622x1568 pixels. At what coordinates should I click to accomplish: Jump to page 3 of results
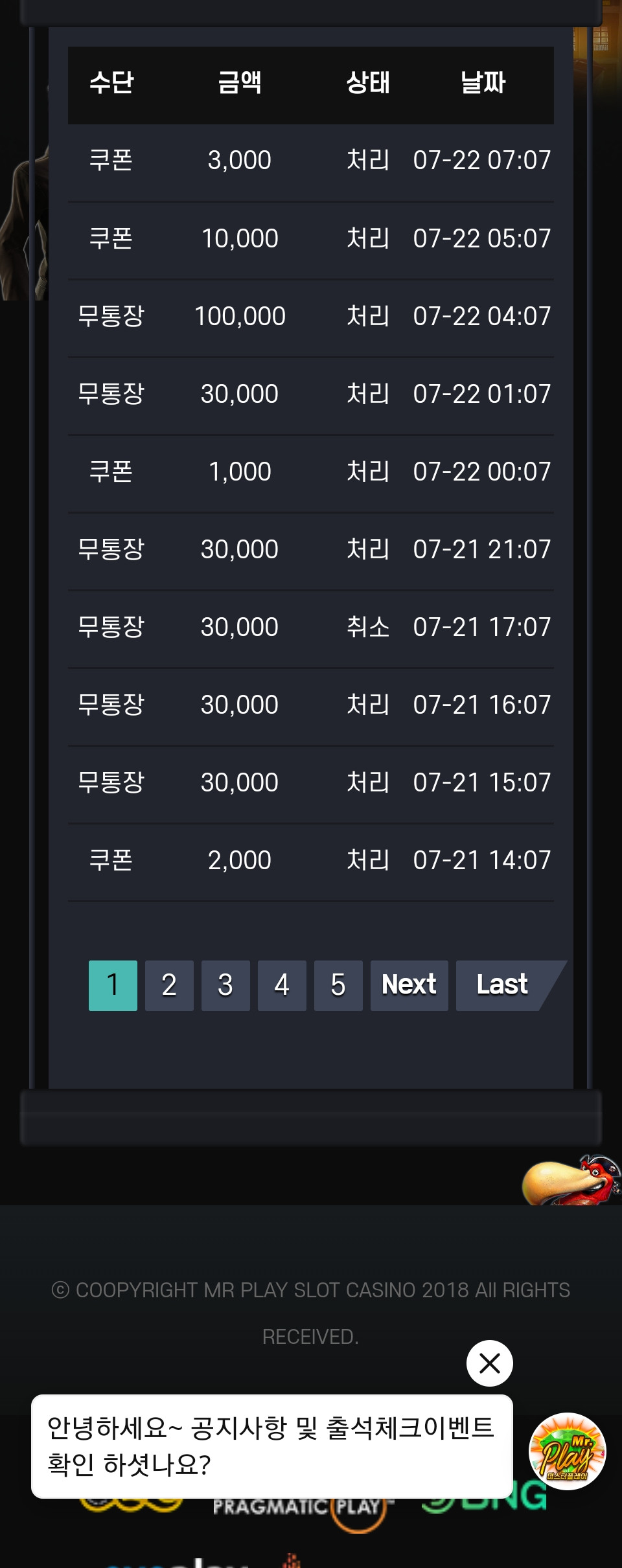click(225, 985)
